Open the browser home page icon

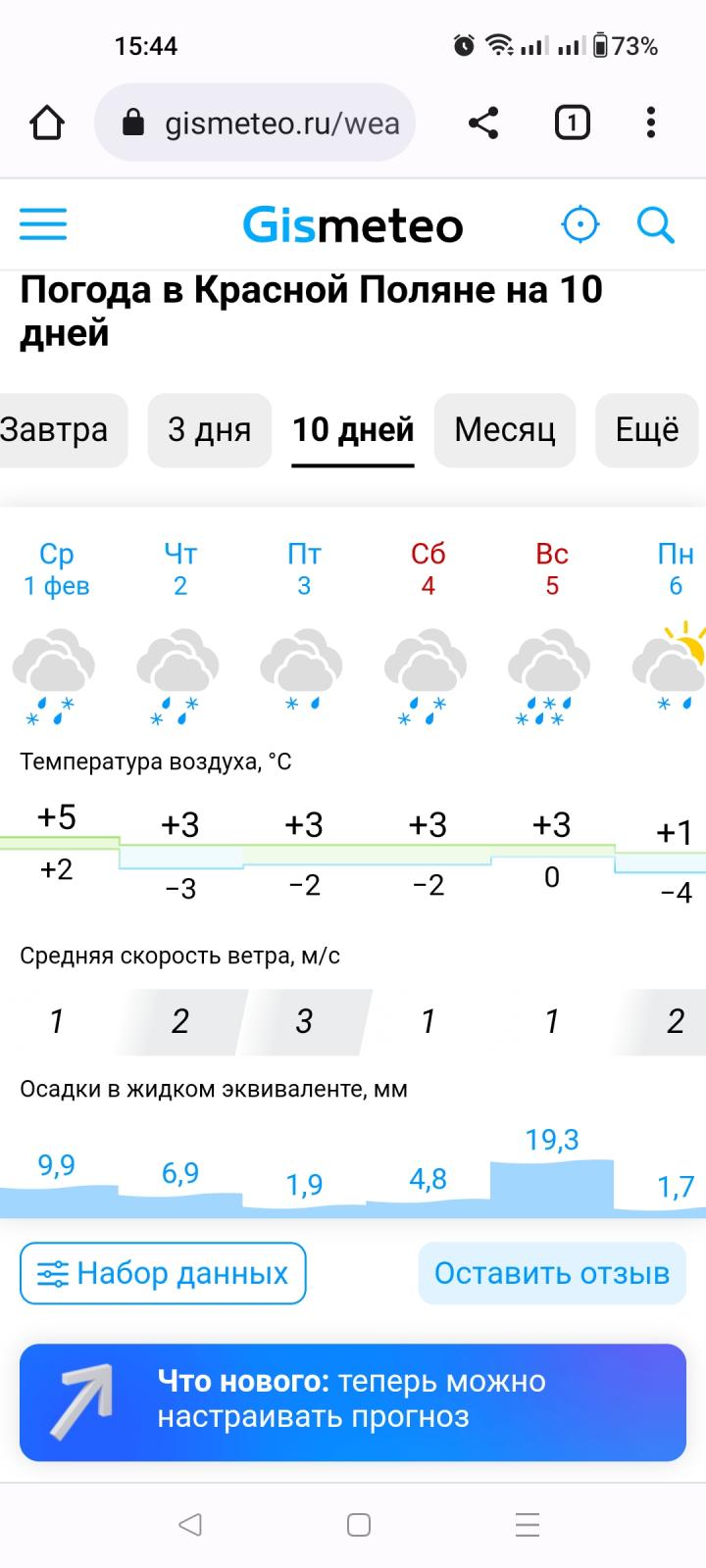[x=47, y=123]
